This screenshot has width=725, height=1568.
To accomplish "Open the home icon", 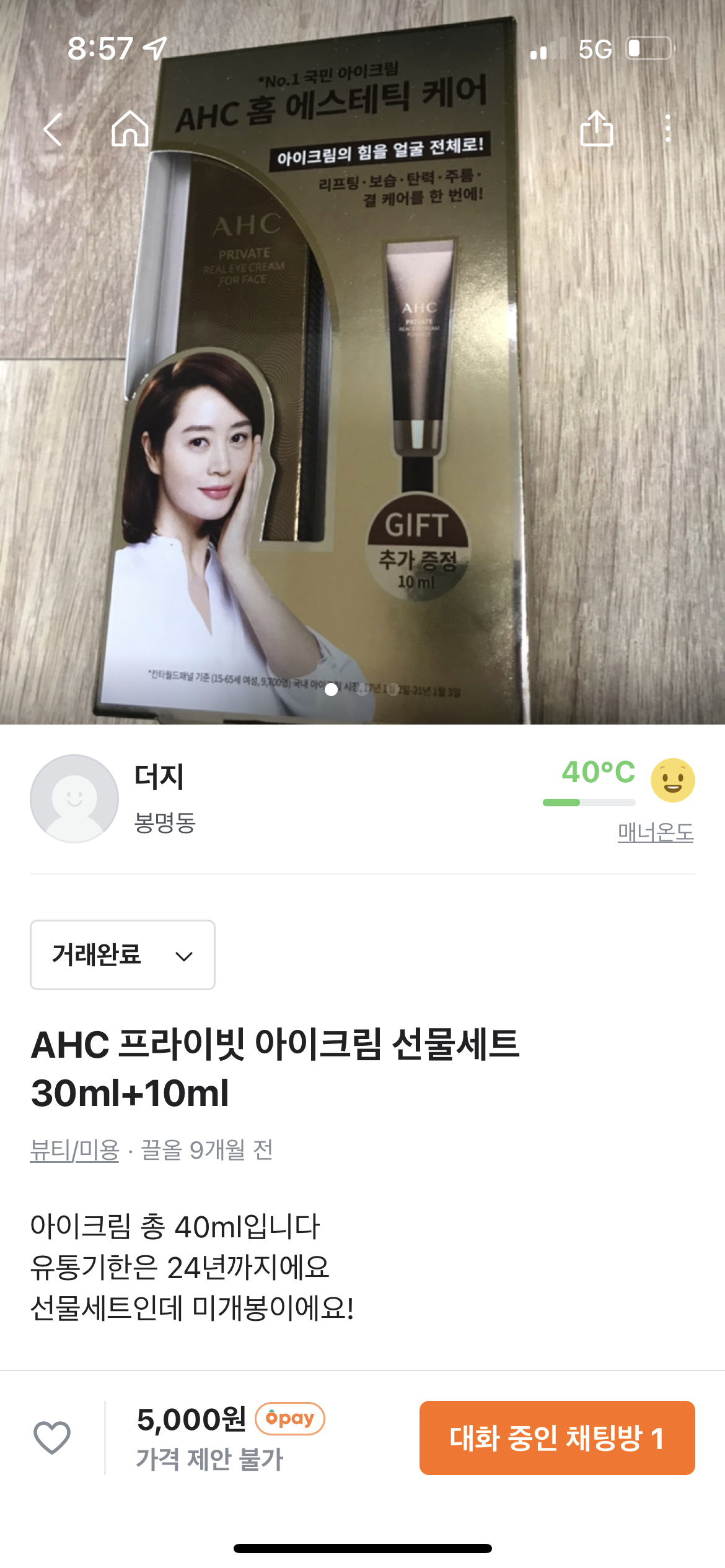I will tap(130, 128).
